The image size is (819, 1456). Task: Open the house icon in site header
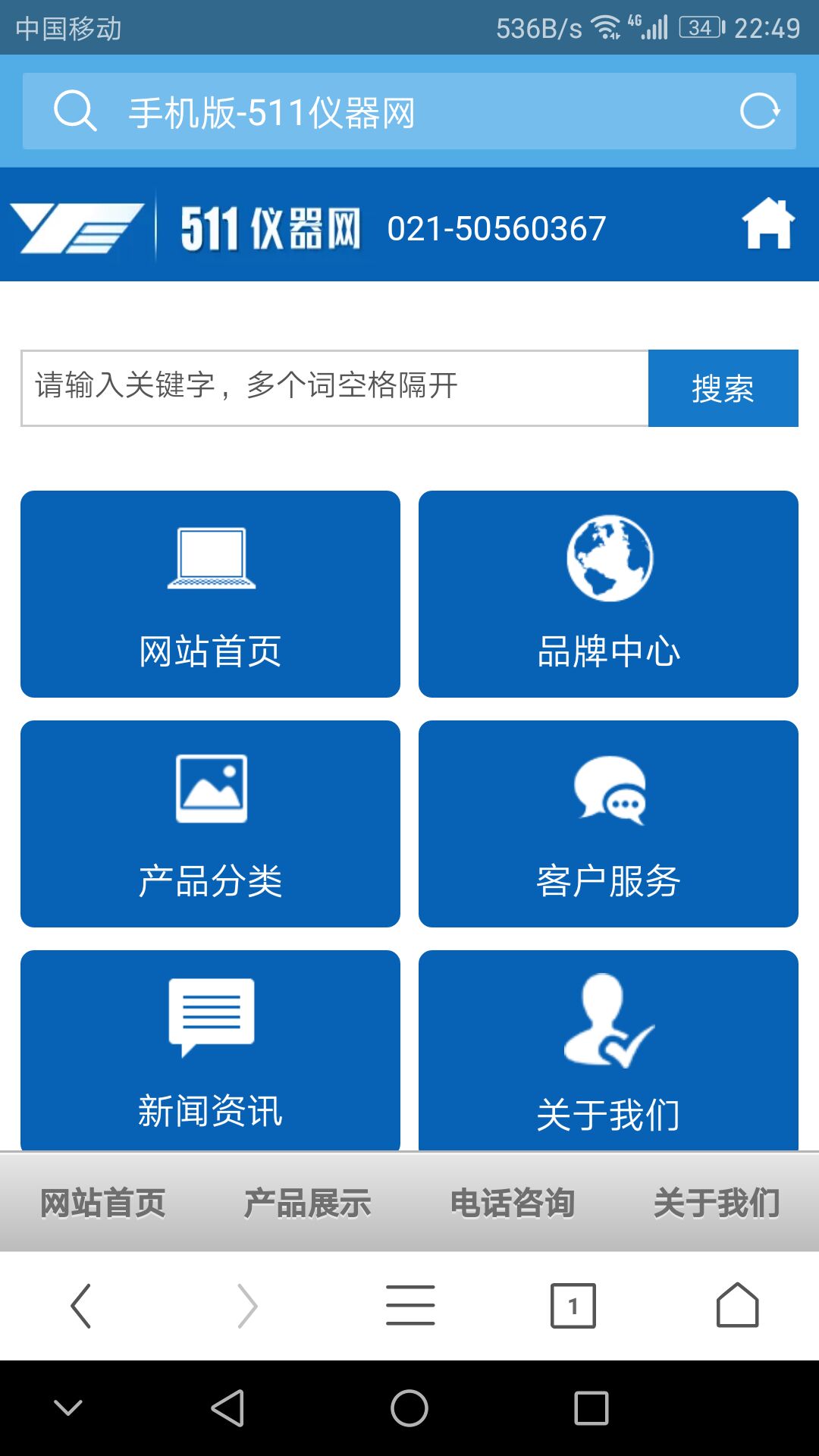point(768,224)
